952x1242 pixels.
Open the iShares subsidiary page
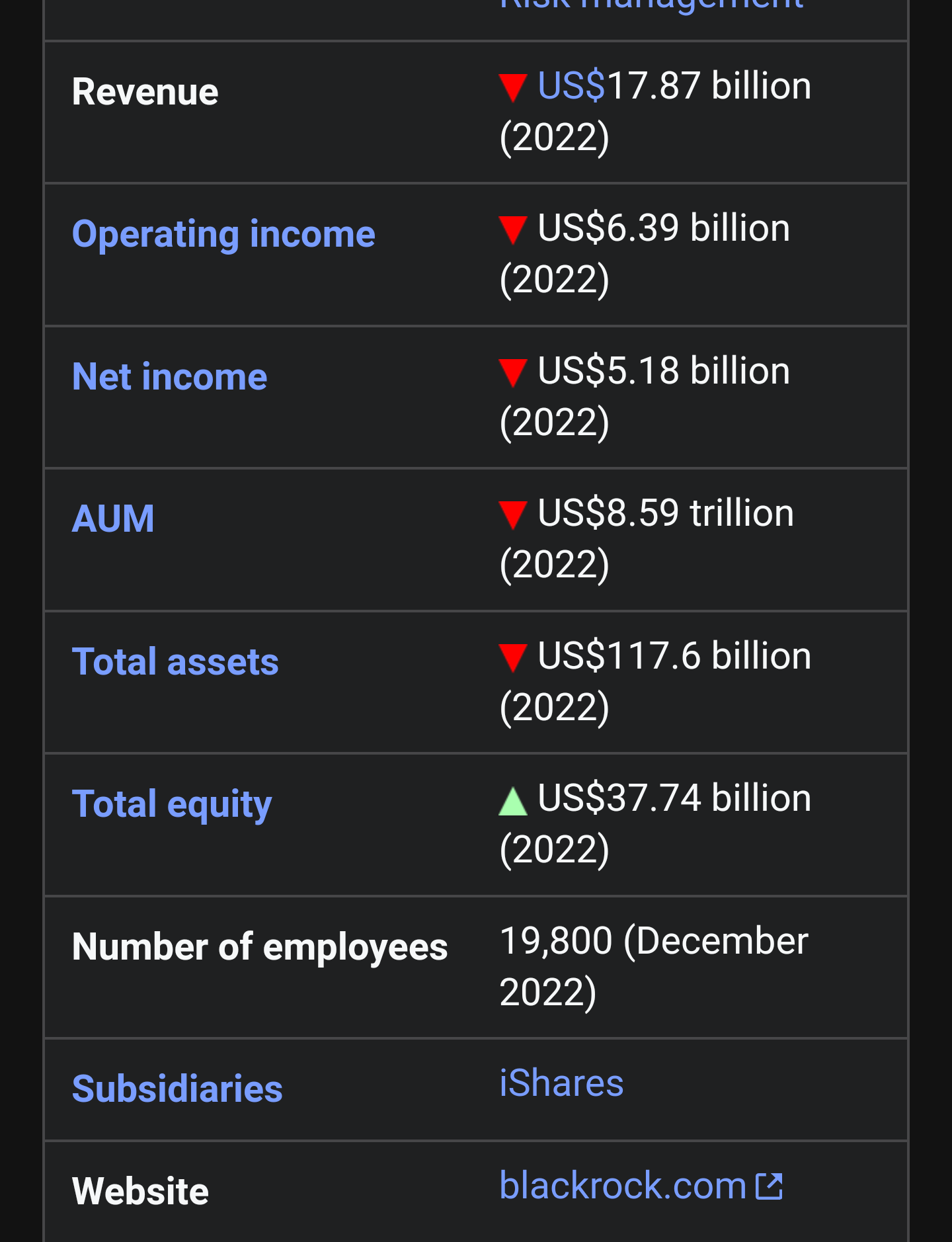coord(561,1084)
